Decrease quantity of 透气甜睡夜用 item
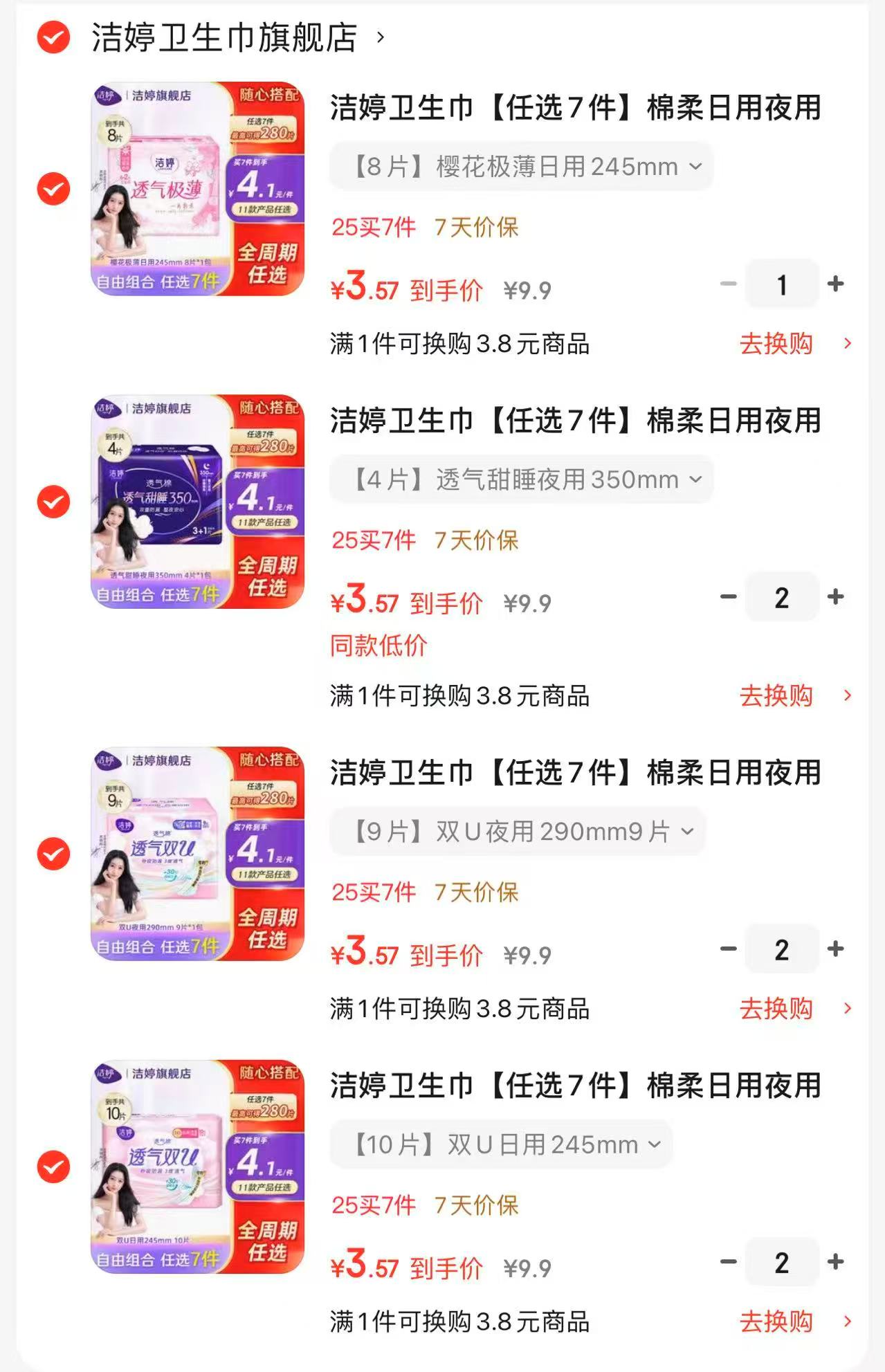Screen dimensions: 885x1372 tap(726, 596)
